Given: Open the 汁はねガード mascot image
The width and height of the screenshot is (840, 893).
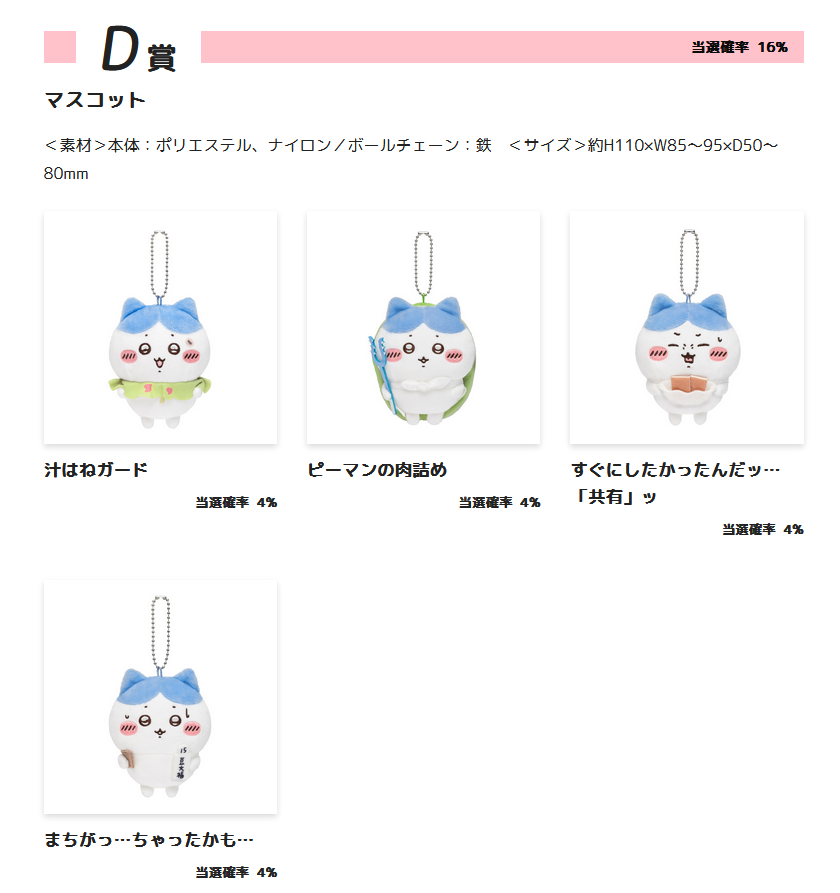Looking at the screenshot, I should pyautogui.click(x=161, y=327).
